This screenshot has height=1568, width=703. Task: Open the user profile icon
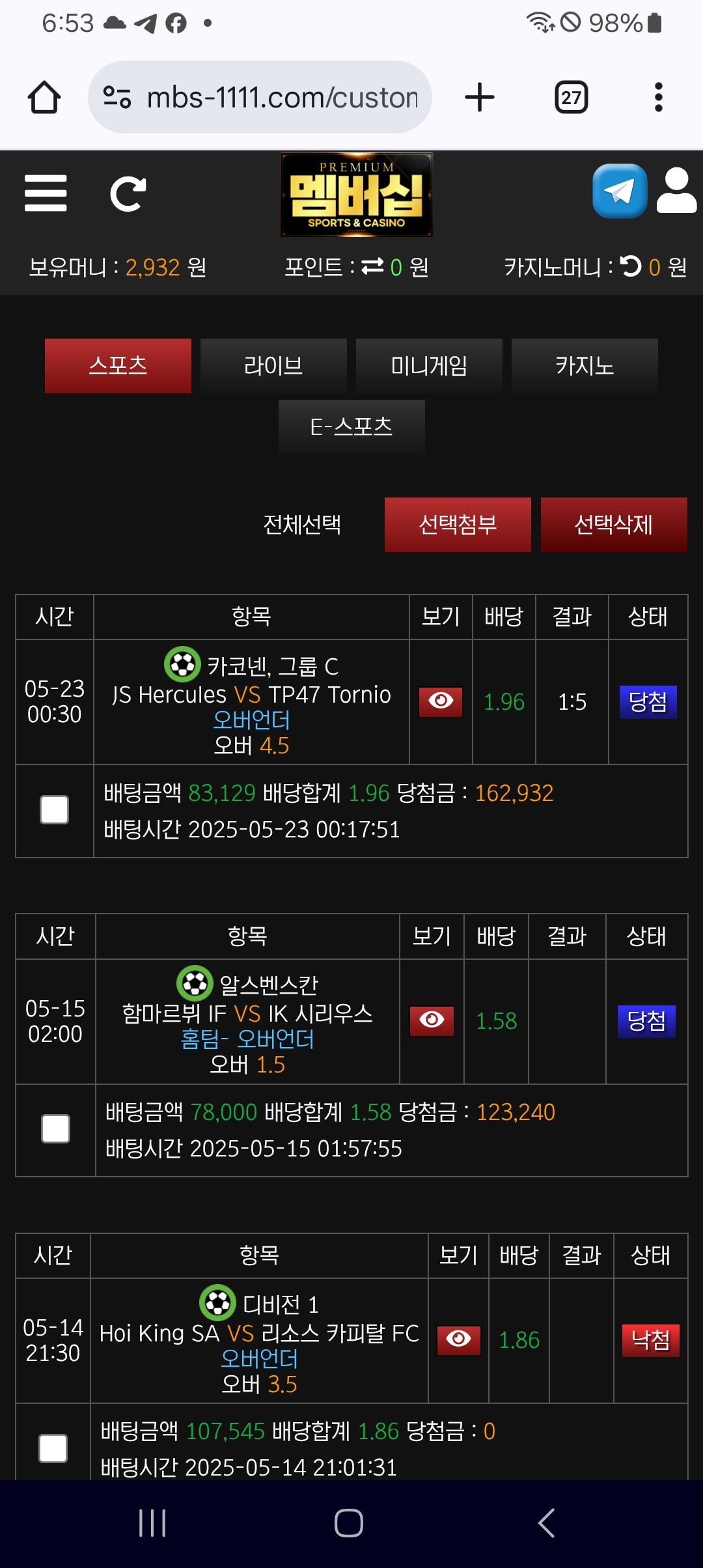[677, 191]
